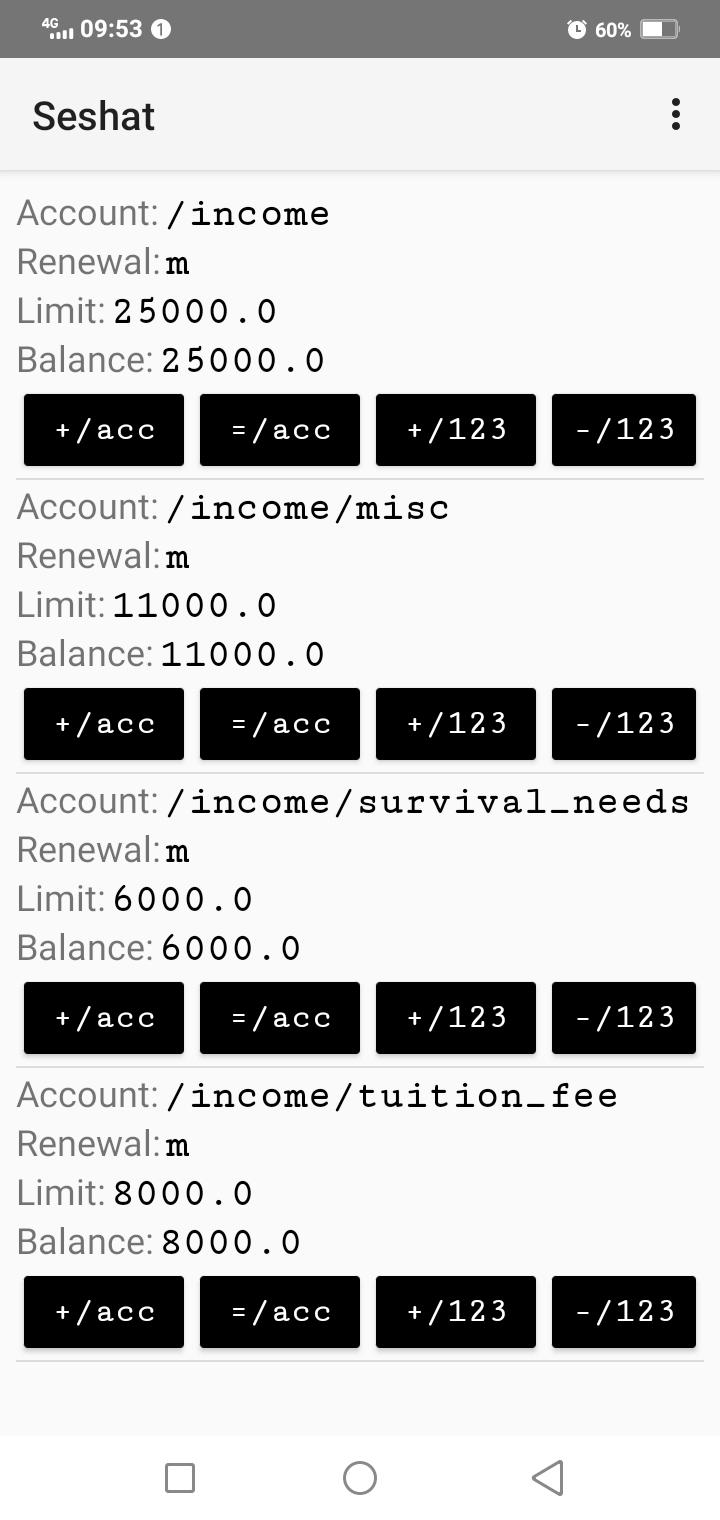Tap =/acc under the /income account

coord(280,430)
